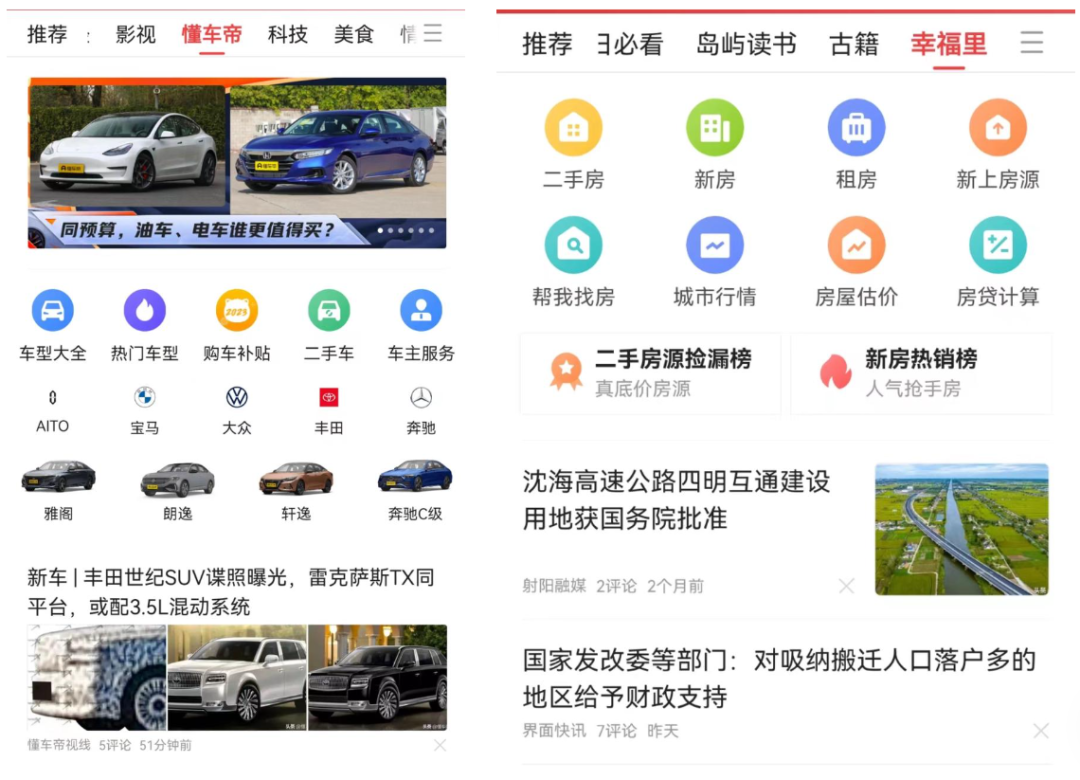Image resolution: width=1080 pixels, height=780 pixels.
Task: Open channel menu beside 幸福里 tab
Action: point(1031,43)
